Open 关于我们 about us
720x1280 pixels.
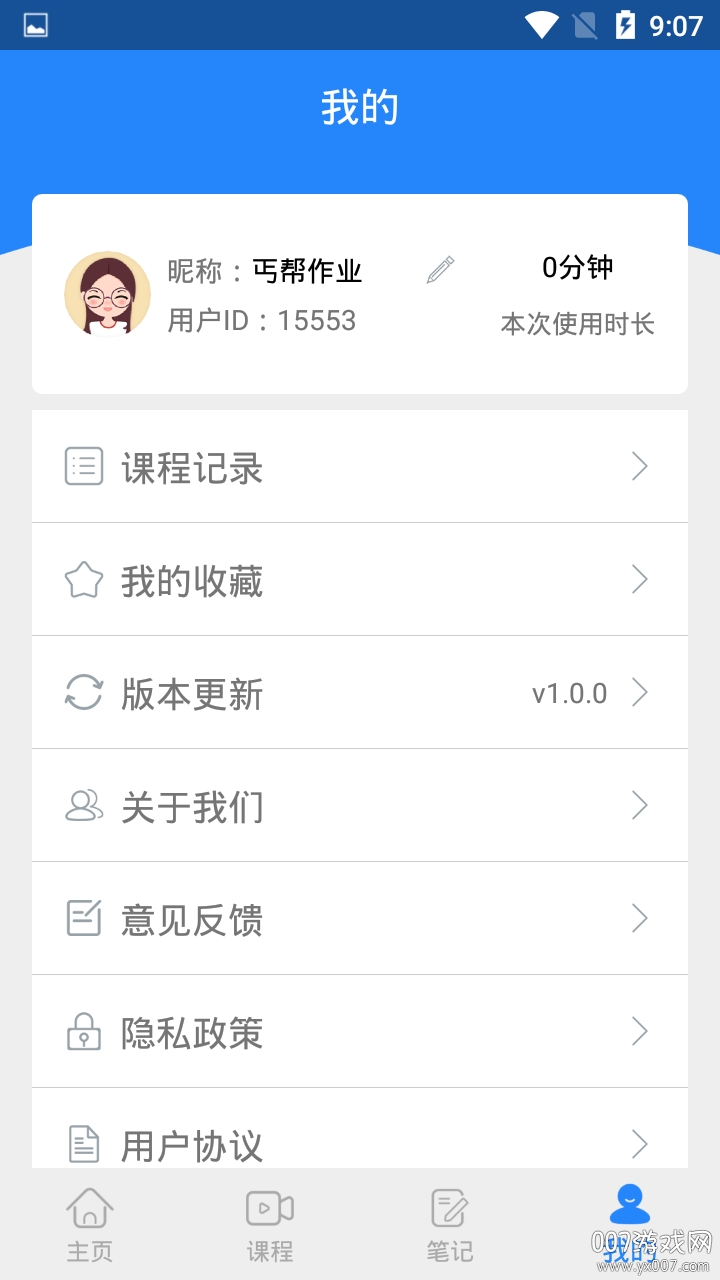359,806
